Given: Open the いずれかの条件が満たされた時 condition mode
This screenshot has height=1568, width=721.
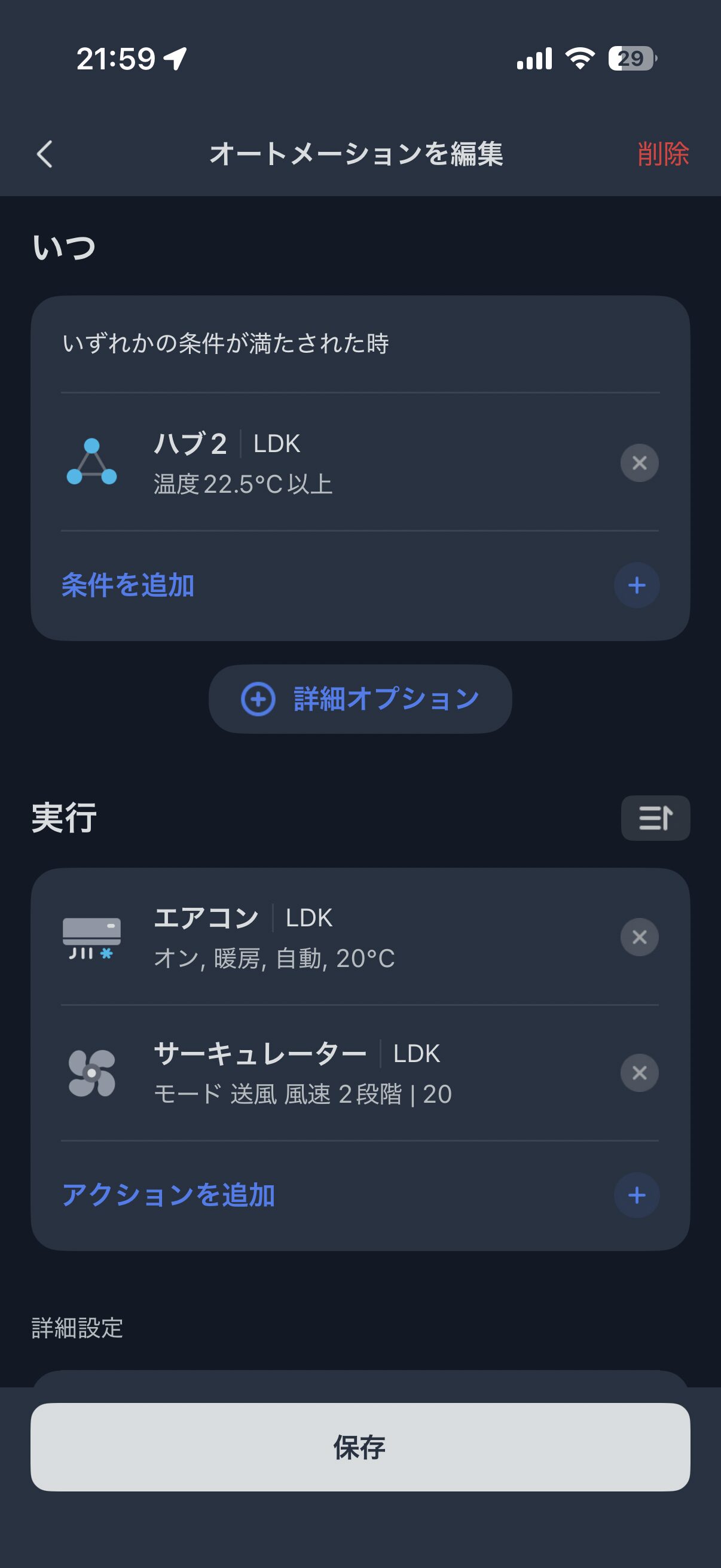Looking at the screenshot, I should [x=226, y=344].
